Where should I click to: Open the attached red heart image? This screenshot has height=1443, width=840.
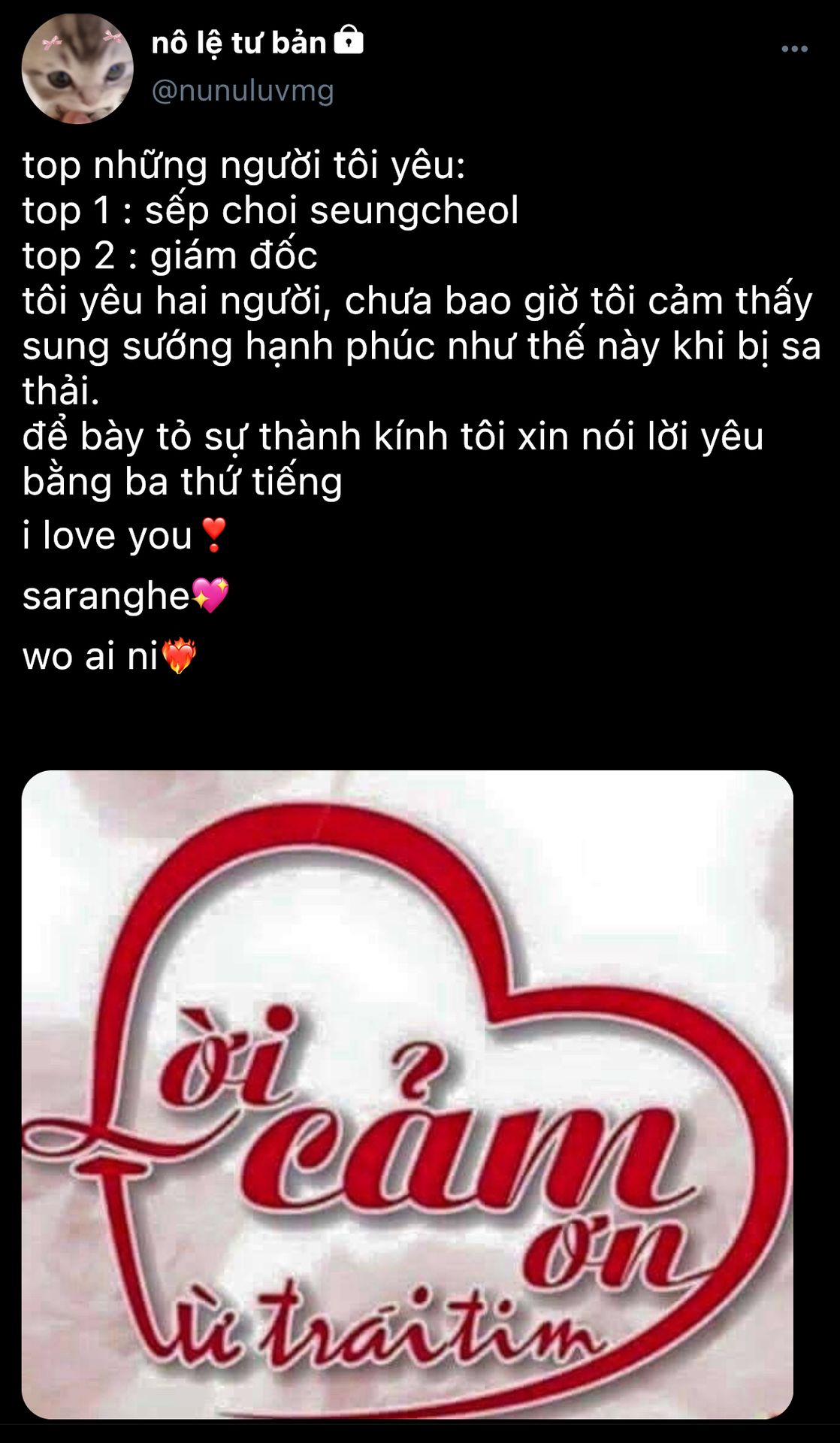(407, 1094)
